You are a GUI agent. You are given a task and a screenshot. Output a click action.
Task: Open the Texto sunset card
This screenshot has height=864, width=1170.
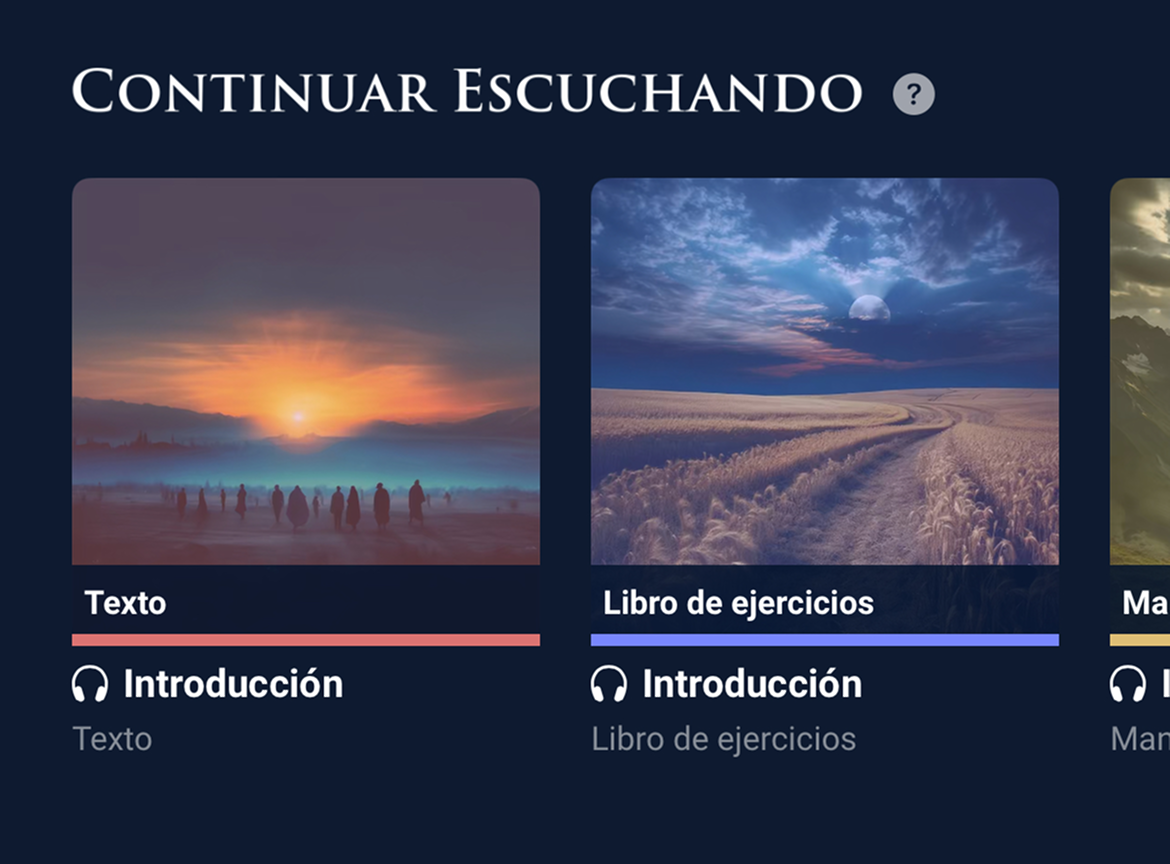306,371
